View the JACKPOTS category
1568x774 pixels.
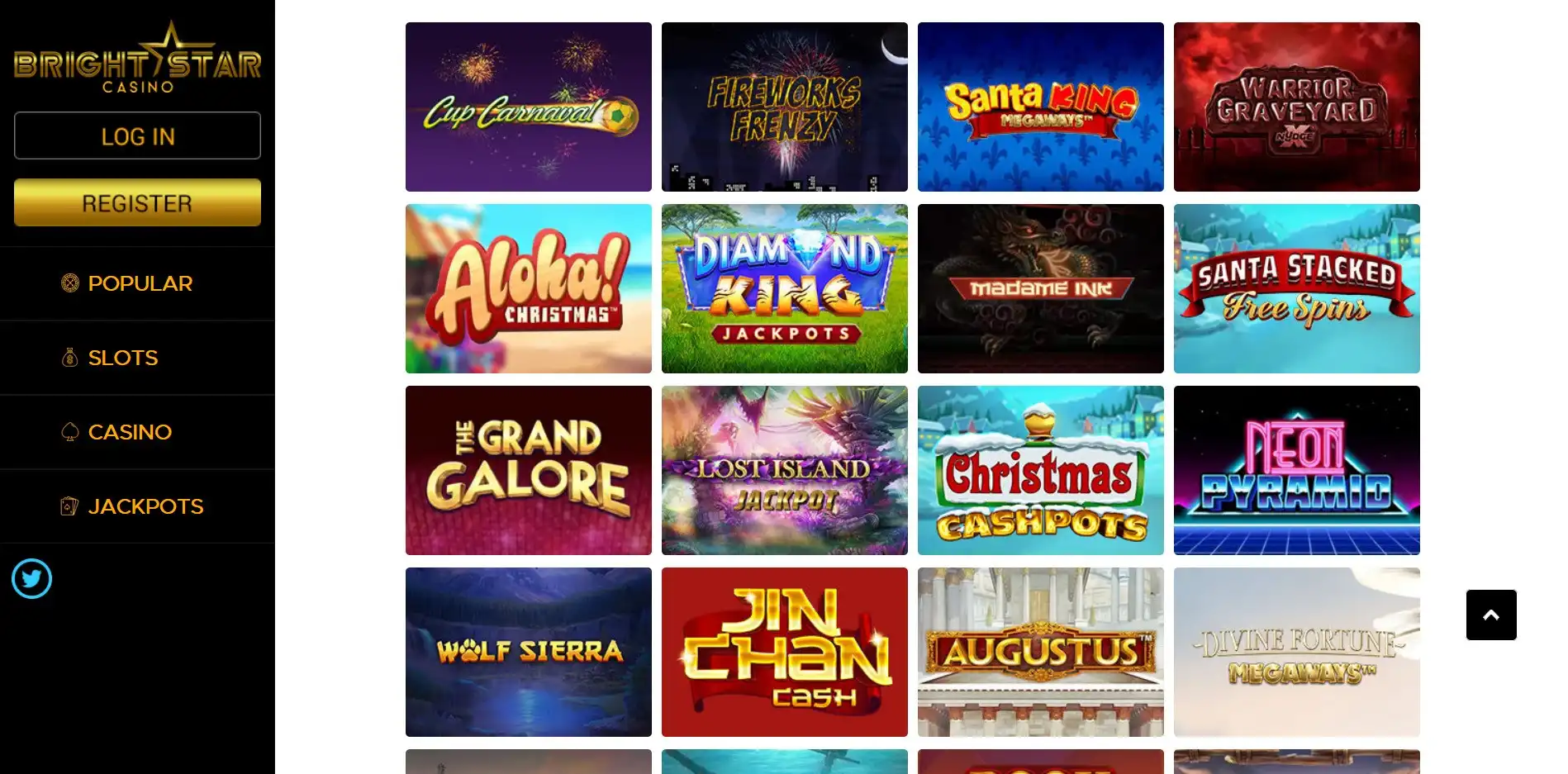[x=145, y=506]
